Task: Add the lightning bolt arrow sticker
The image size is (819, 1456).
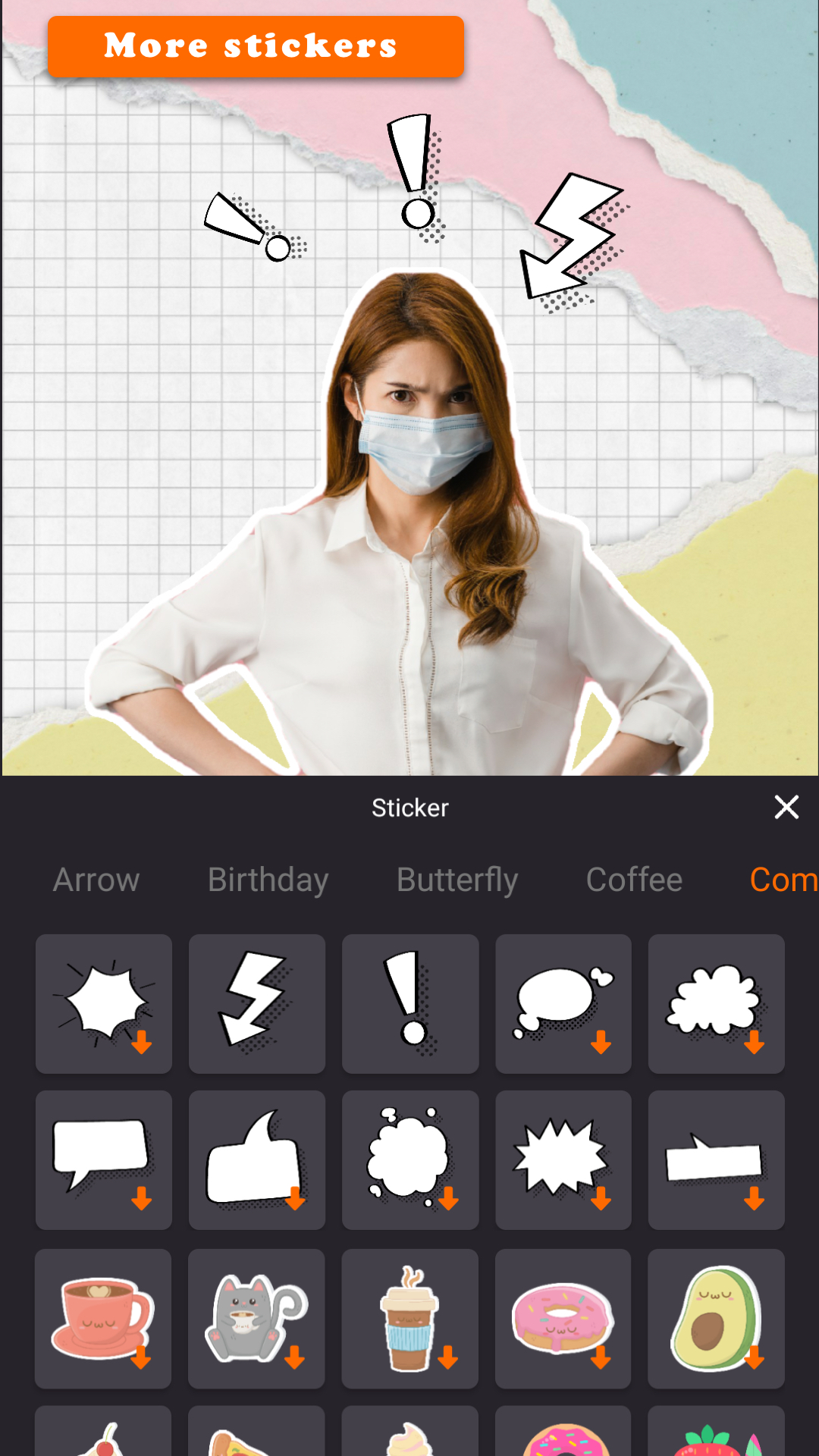Action: coord(256,1003)
